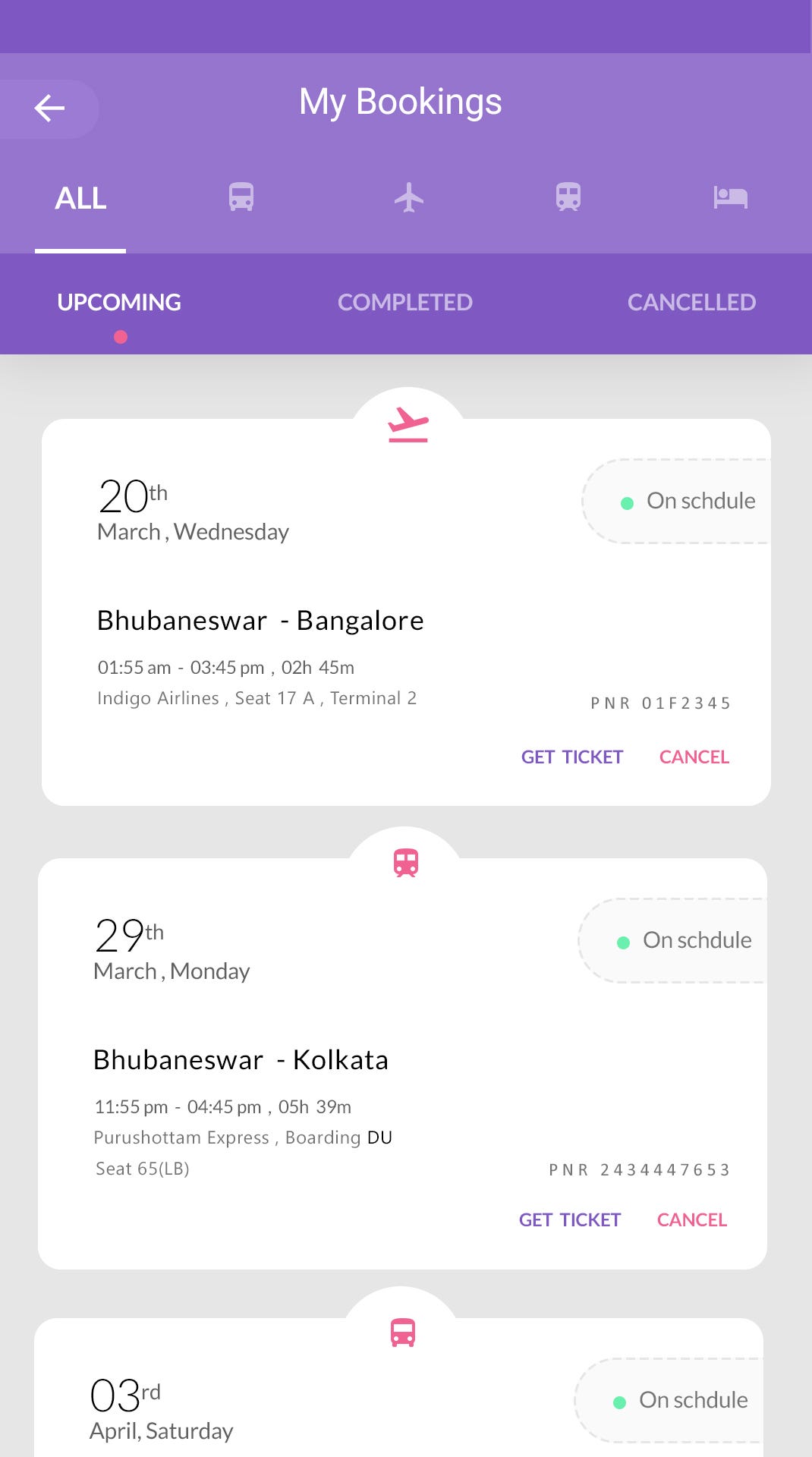Get ticket for Bhubaneswar - Bangalore flight

point(572,757)
